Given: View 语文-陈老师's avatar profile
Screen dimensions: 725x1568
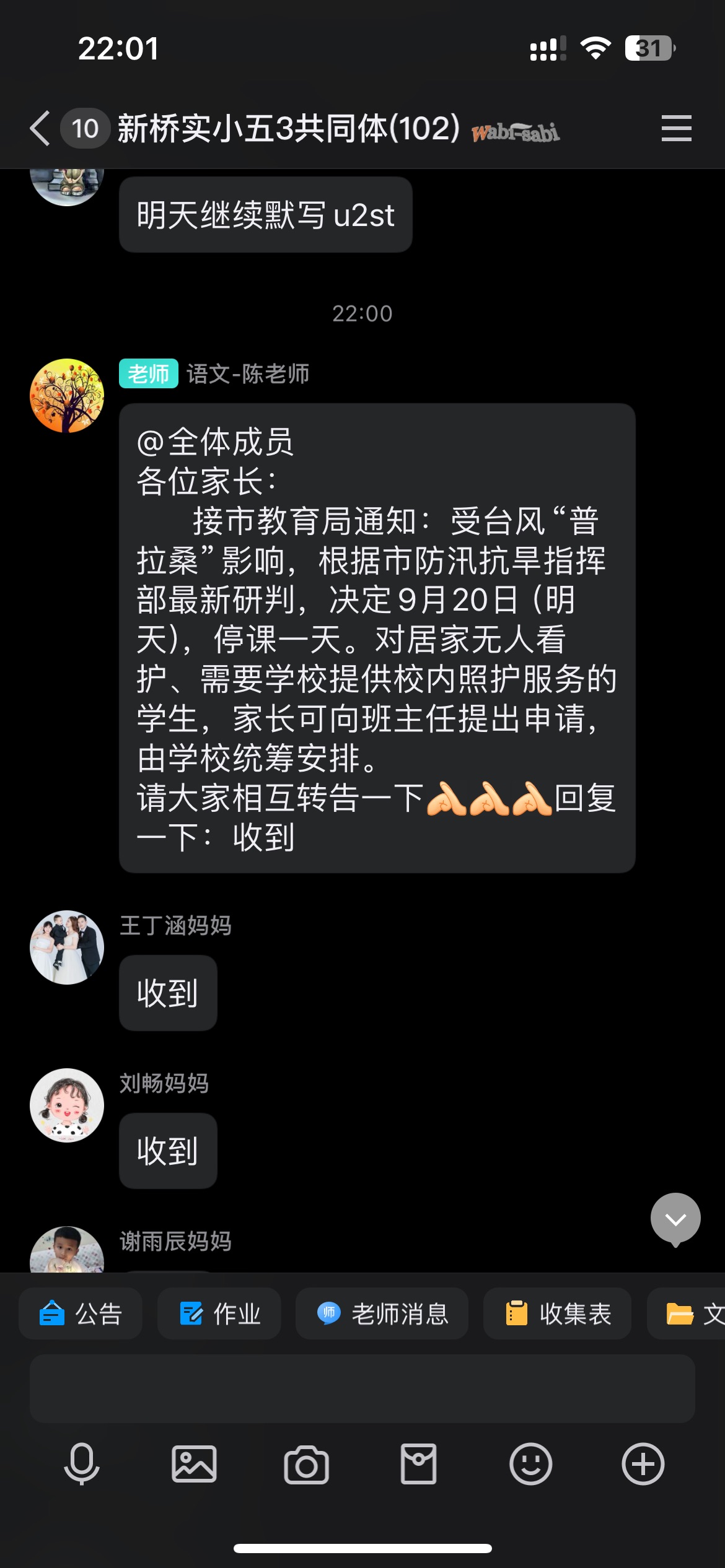Looking at the screenshot, I should pos(67,395).
